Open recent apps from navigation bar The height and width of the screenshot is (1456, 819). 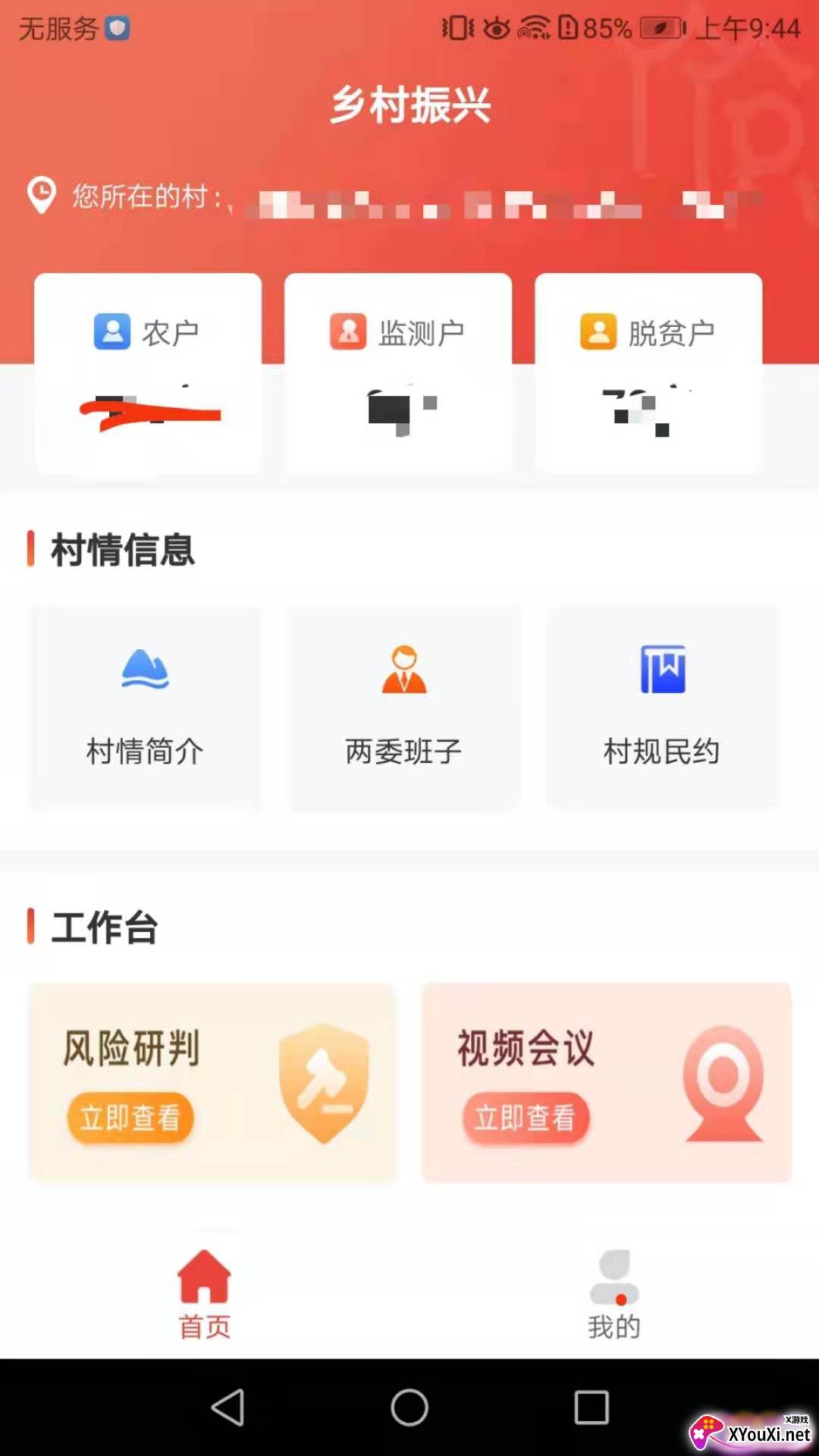[x=591, y=1407]
